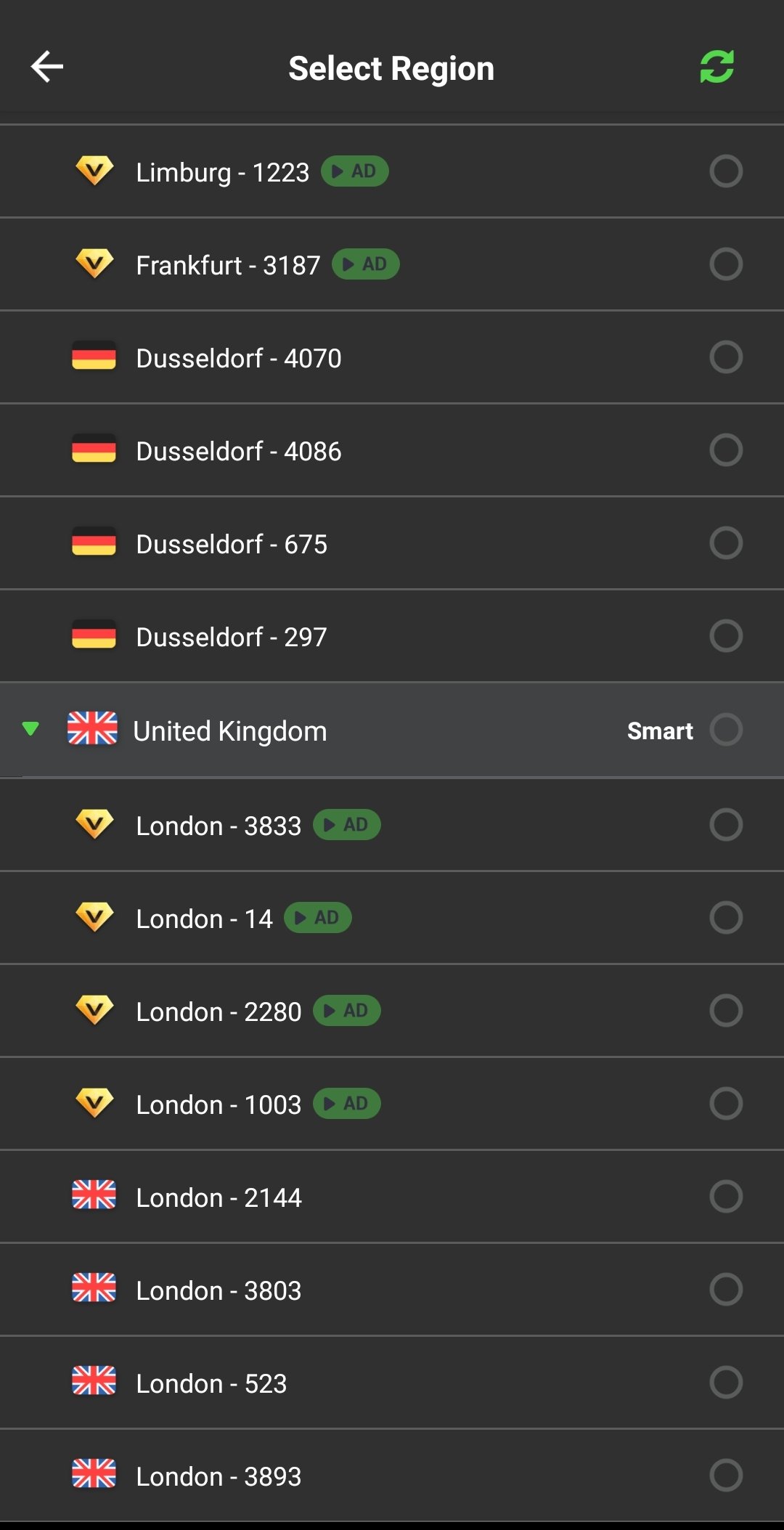
Task: Choose Frankfurt - 3187 server
Action: [x=392, y=264]
